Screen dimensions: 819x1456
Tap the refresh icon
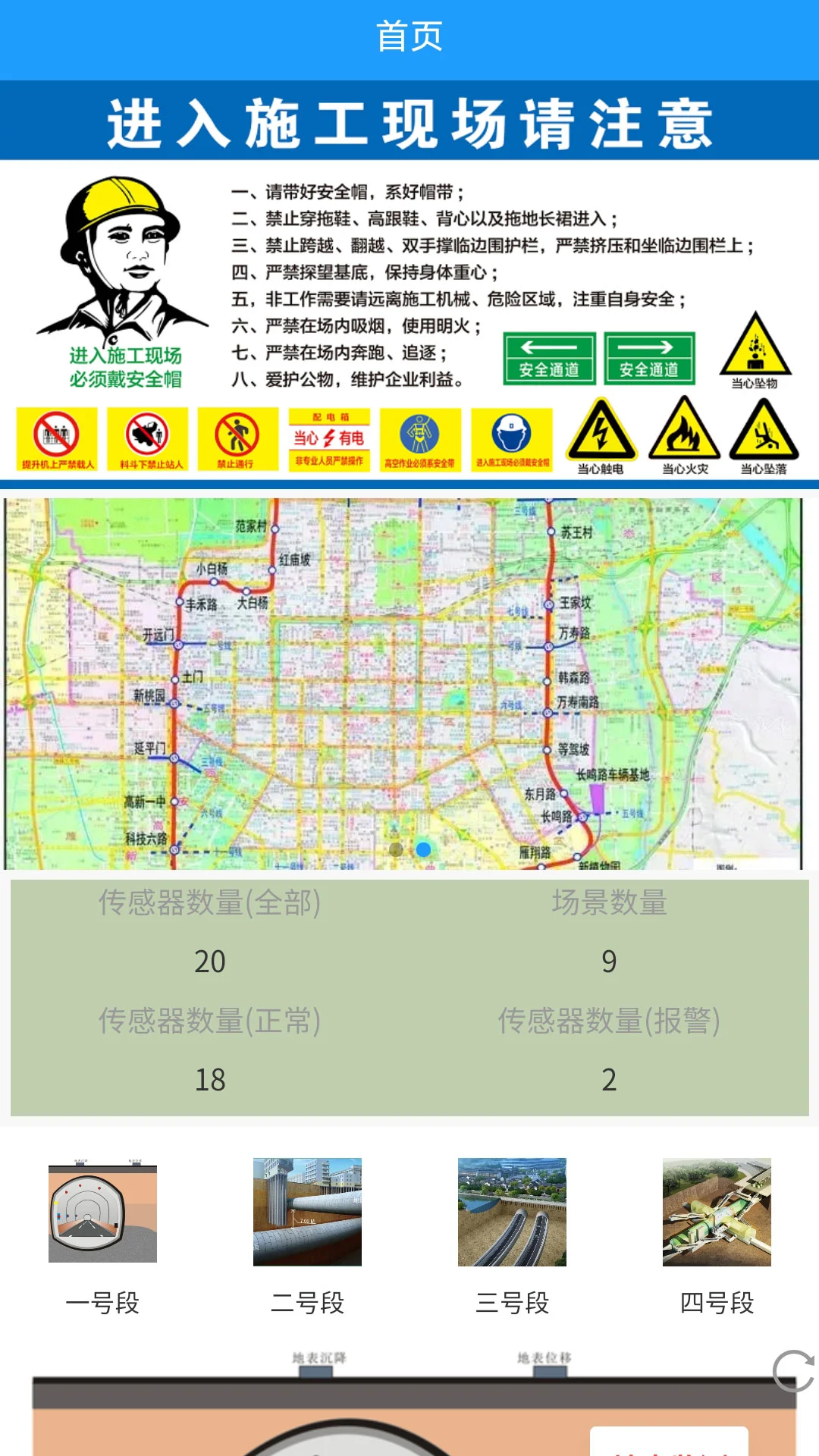tap(793, 1371)
